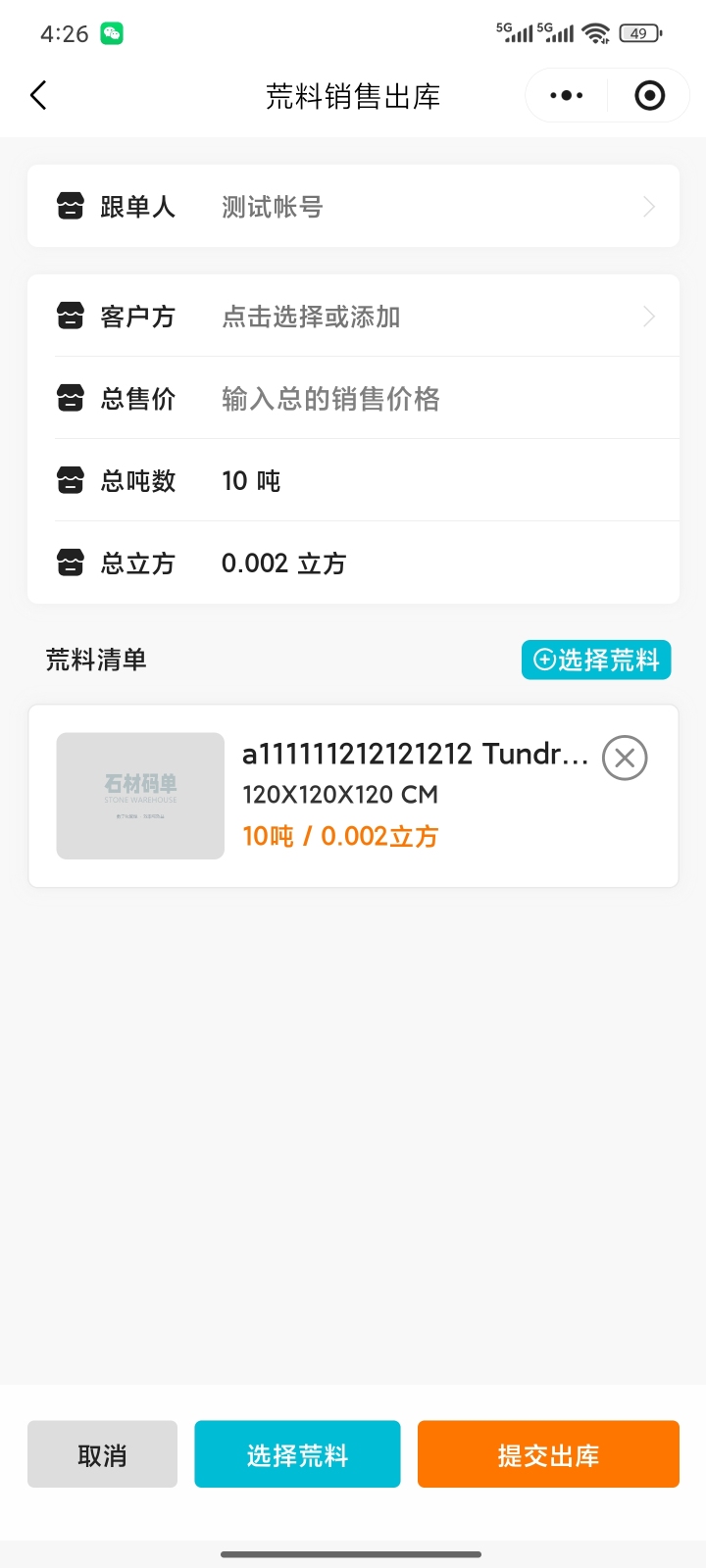Tap the back arrow to leave 荒料销售出库

[38, 95]
